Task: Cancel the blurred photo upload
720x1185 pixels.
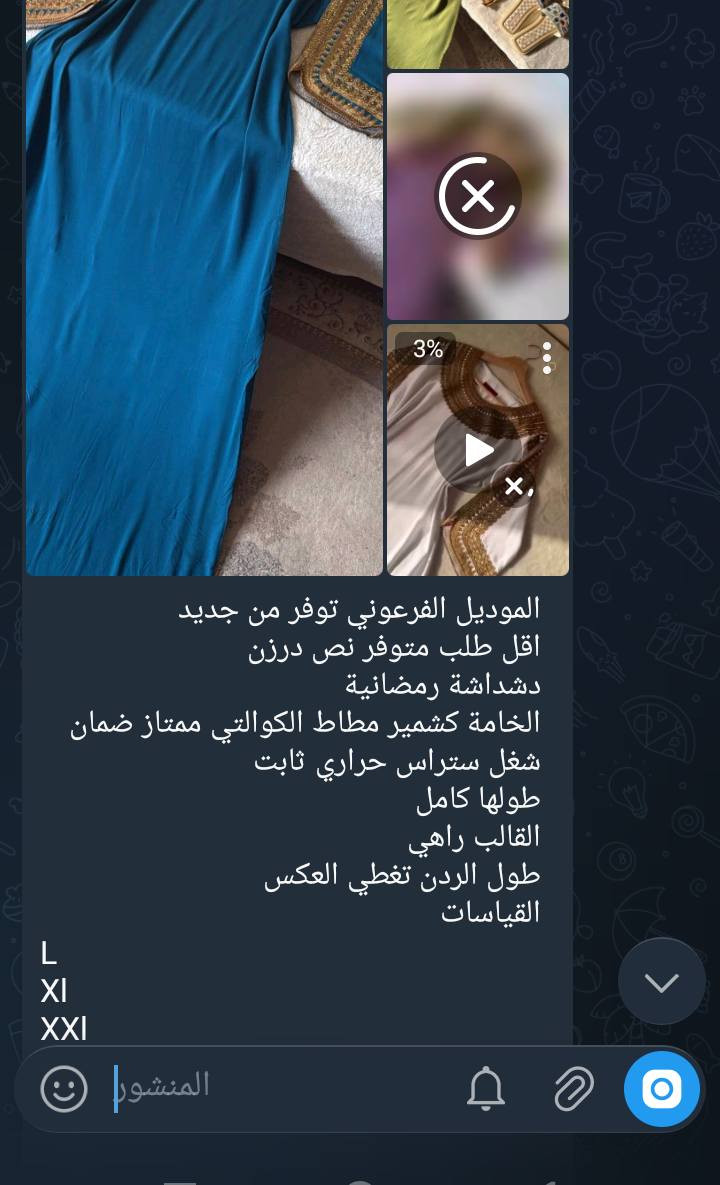Action: pos(478,196)
